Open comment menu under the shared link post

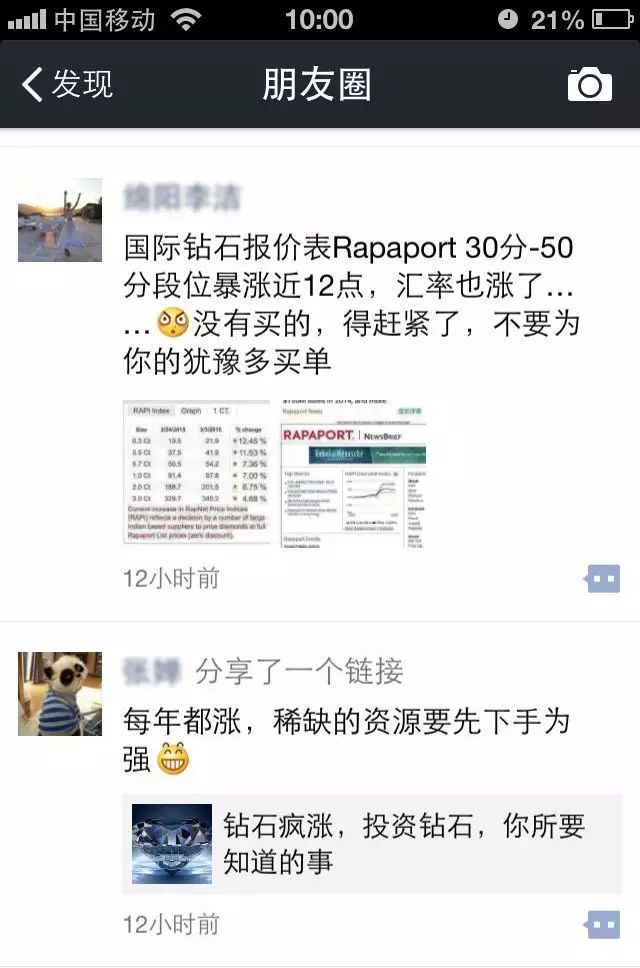point(603,924)
